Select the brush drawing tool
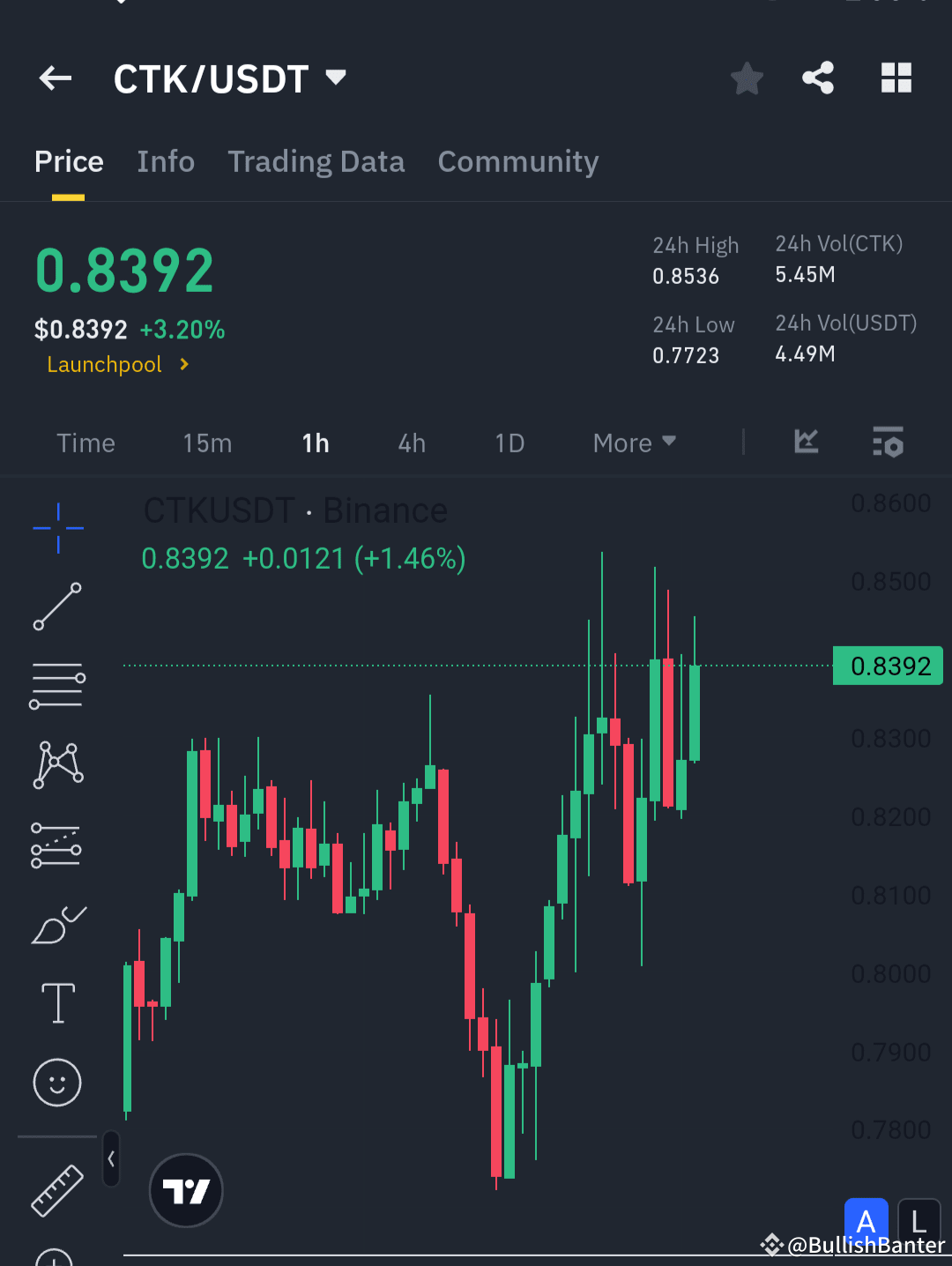 (57, 923)
